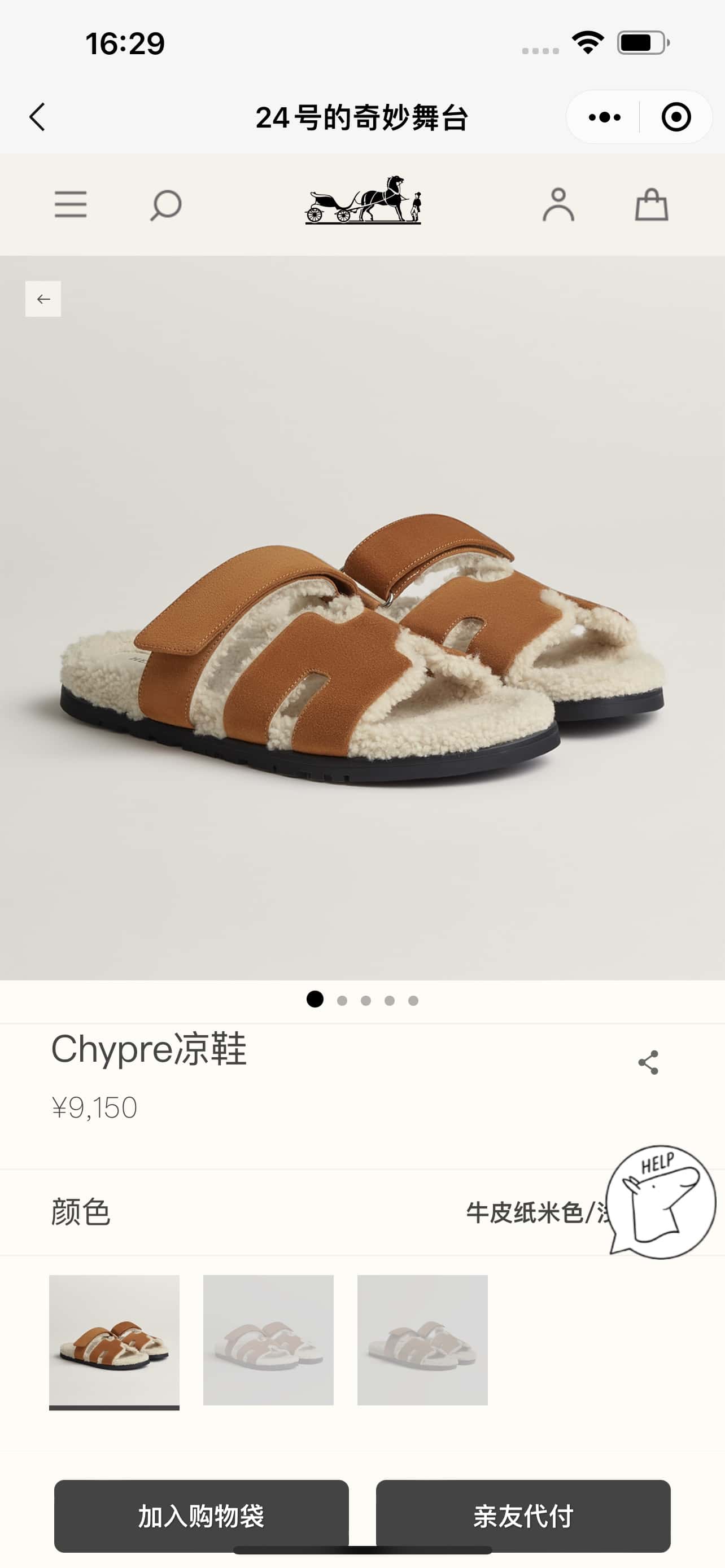Open the HELP chat assistant bubble

(x=662, y=1201)
